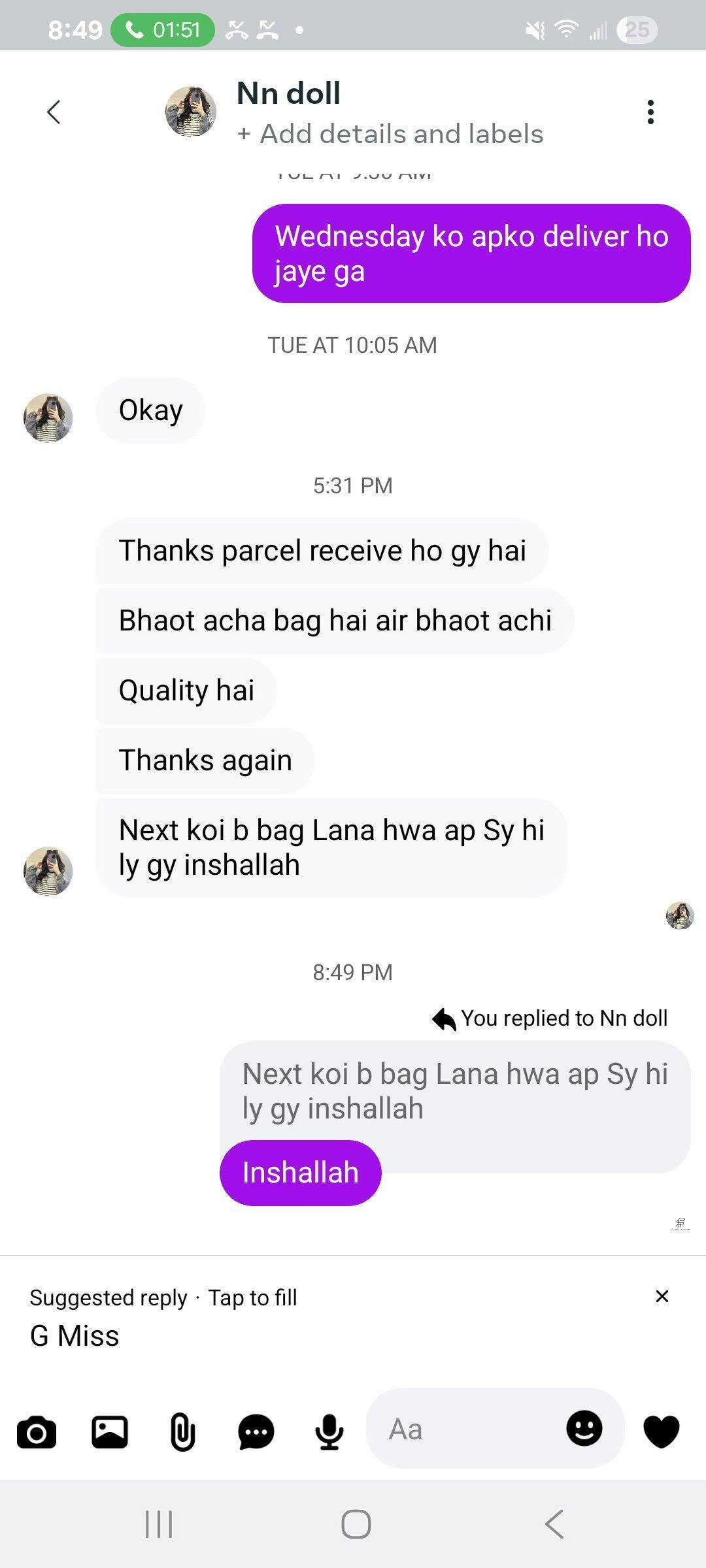Fill the suggested reply G Miss
This screenshot has width=706, height=1568.
(75, 1336)
